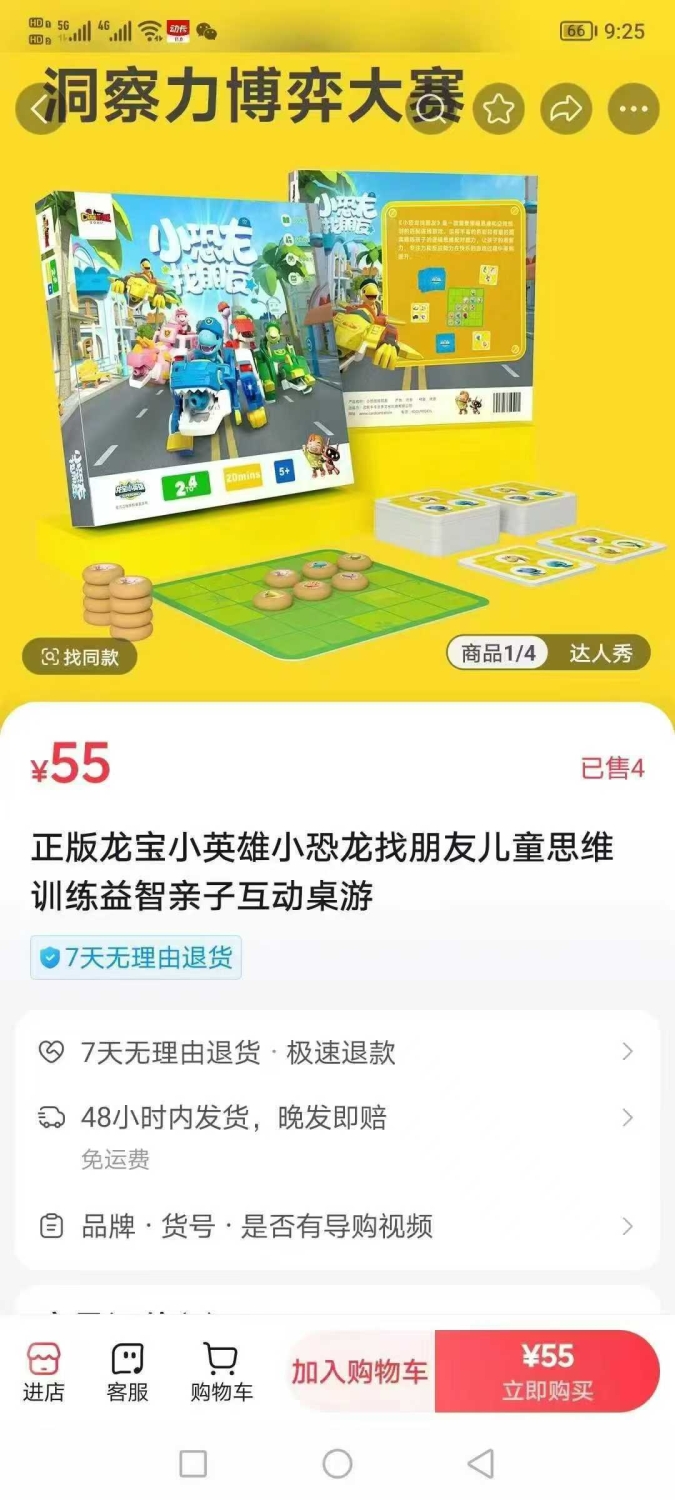
Task: Favorite this product with the star icon
Action: pyautogui.click(x=499, y=109)
